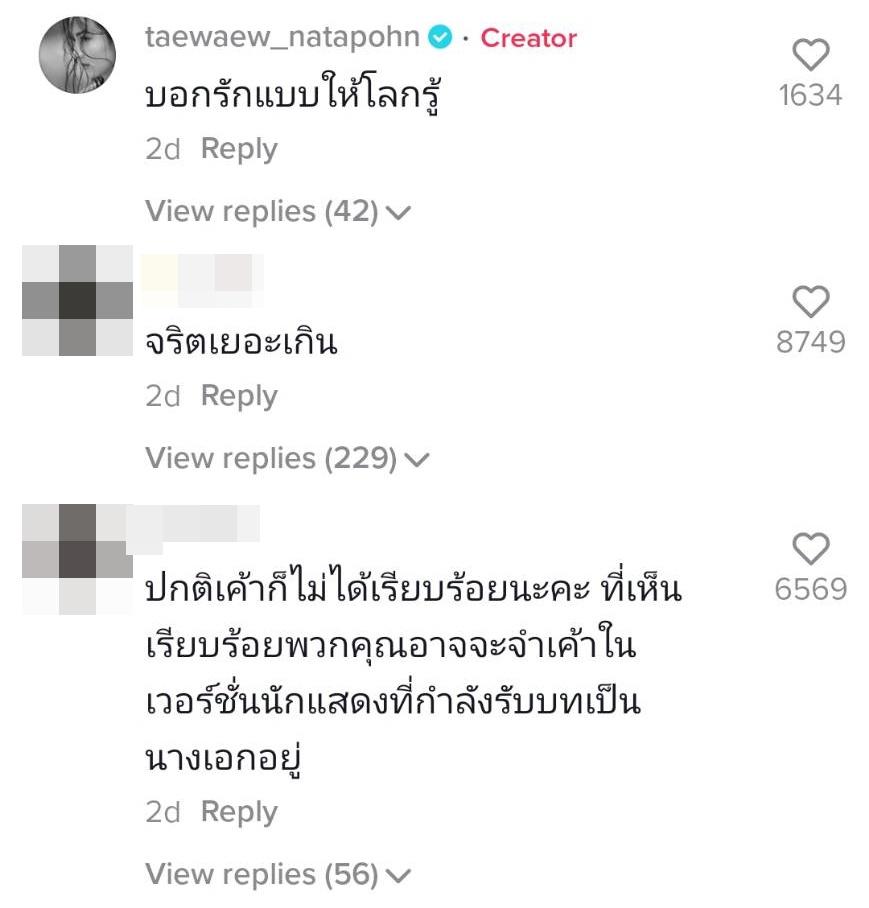Image resolution: width=869 pixels, height=908 pixels.
Task: Reply to taewaew_natapohn's comment
Action: [x=239, y=149]
